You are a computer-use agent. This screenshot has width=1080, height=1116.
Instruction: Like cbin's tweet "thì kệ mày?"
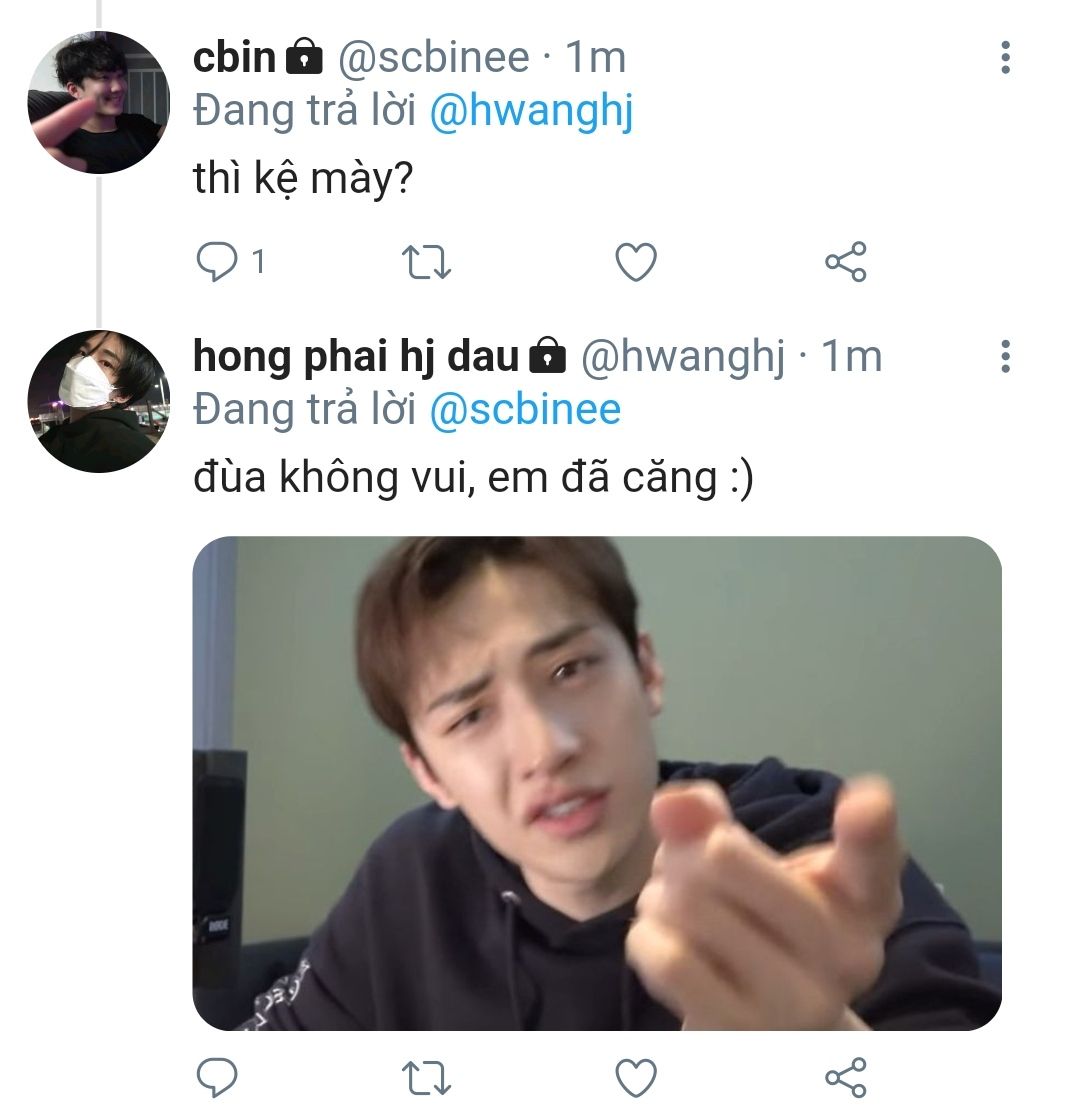coord(635,262)
